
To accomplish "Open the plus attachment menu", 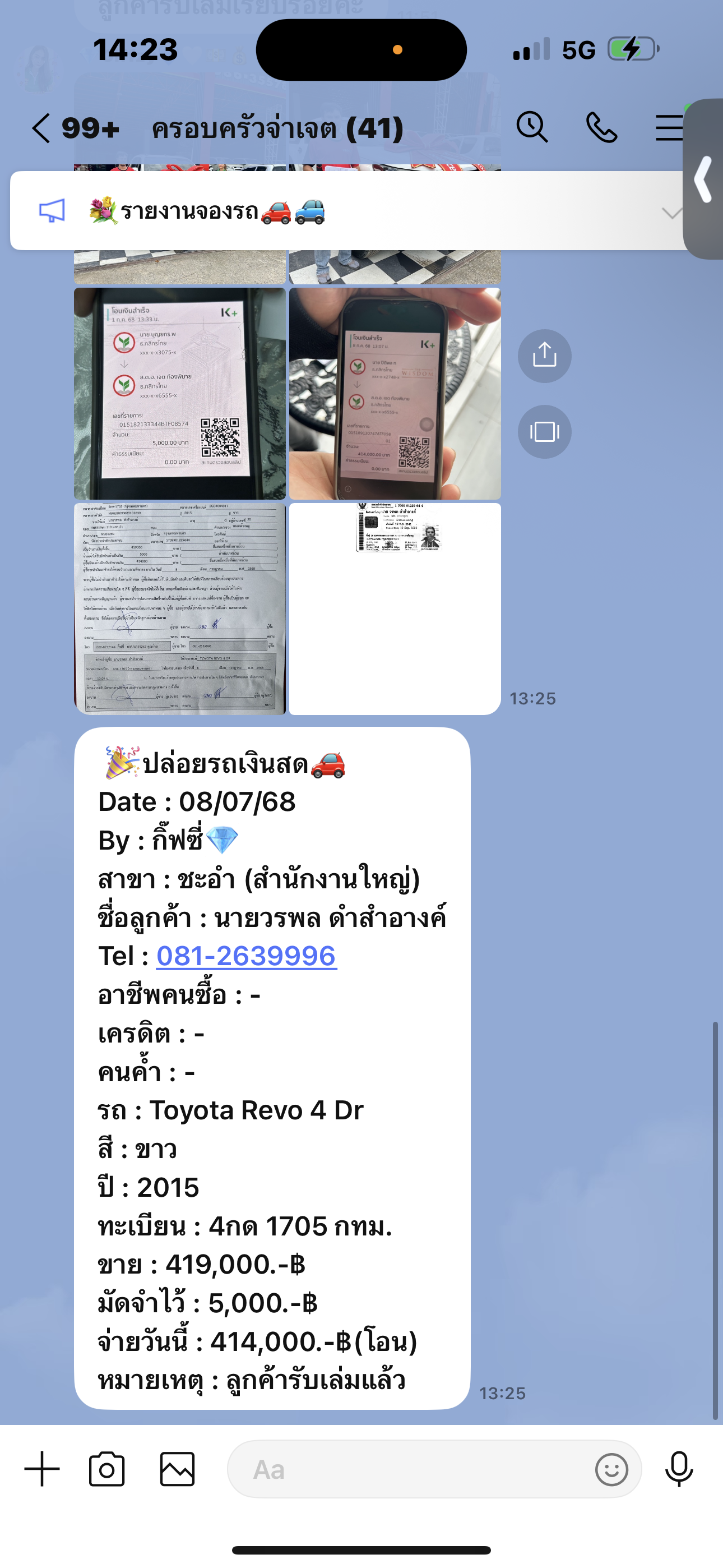I will (42, 1469).
